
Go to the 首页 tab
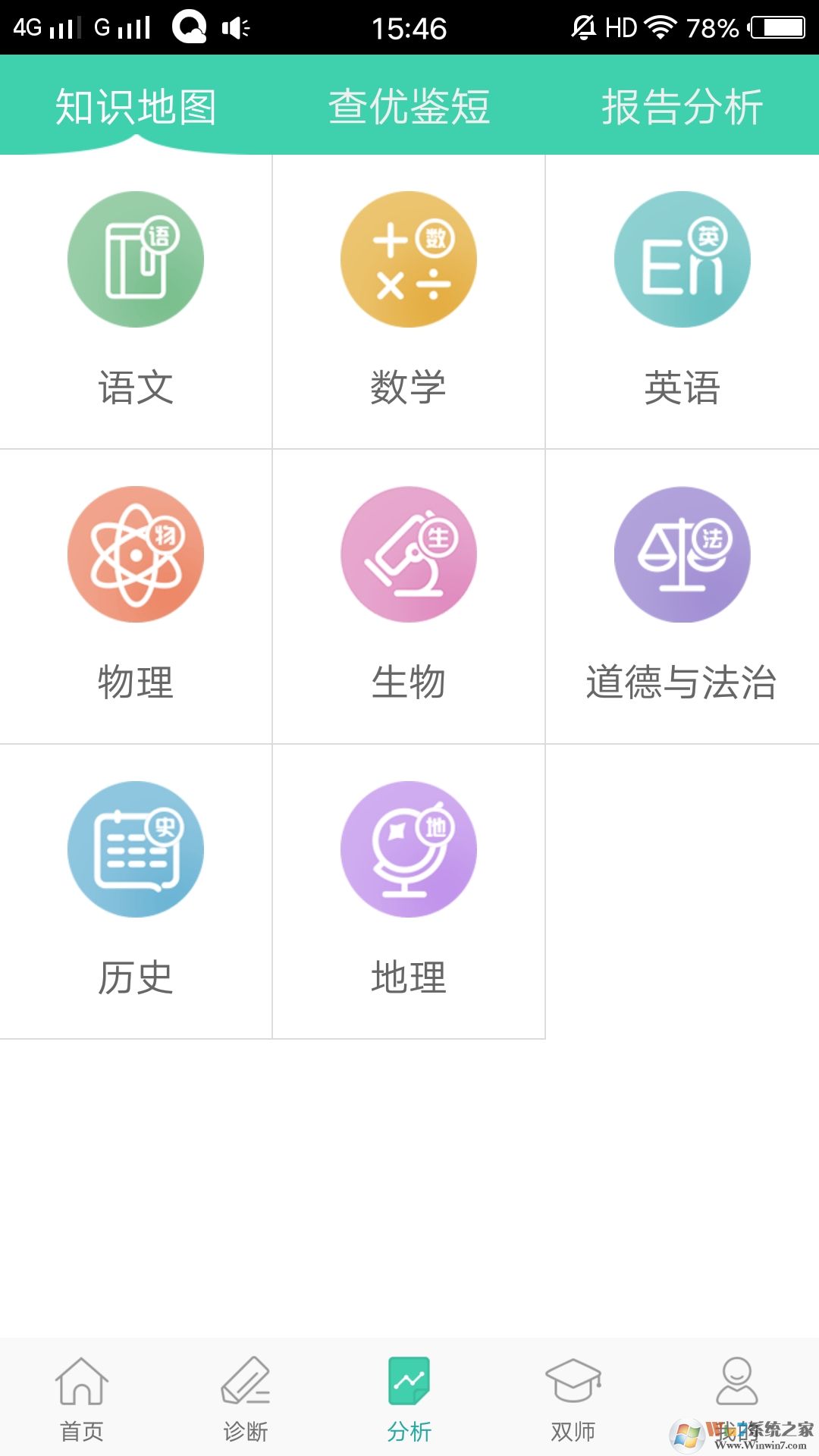pyautogui.click(x=82, y=1398)
